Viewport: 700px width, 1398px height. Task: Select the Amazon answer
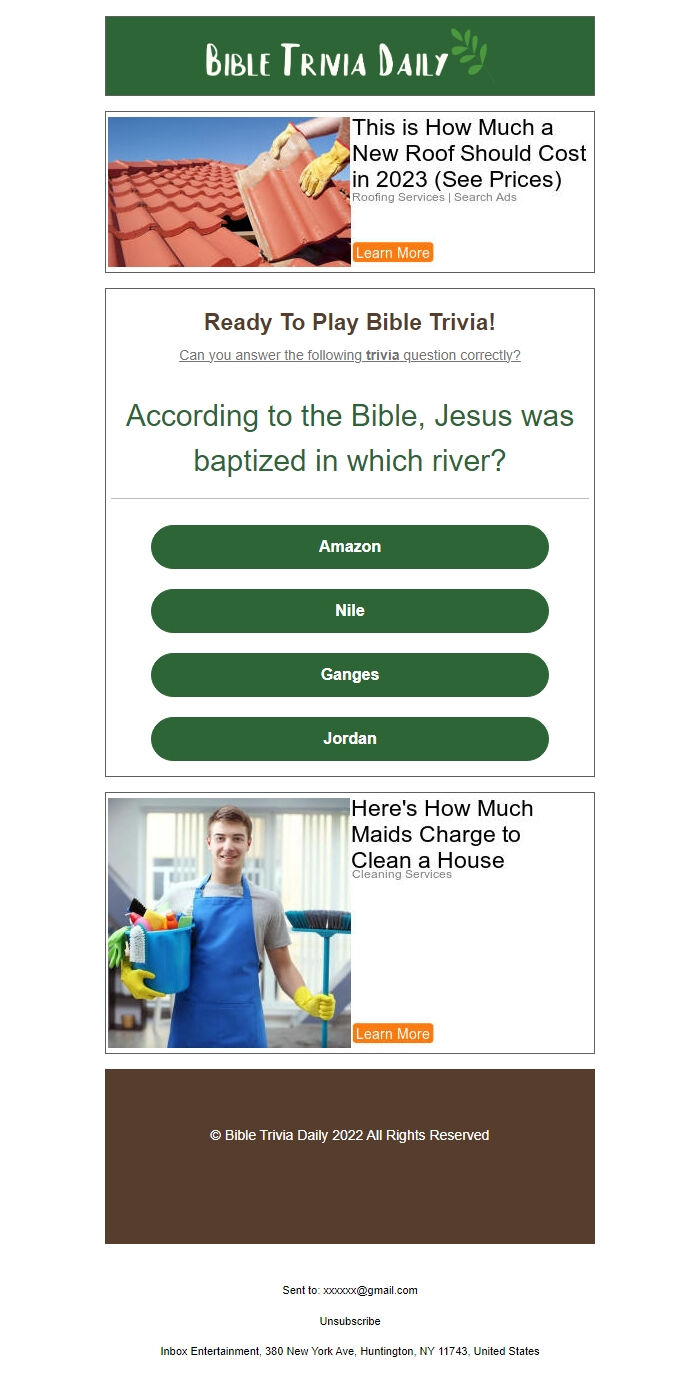tap(349, 547)
